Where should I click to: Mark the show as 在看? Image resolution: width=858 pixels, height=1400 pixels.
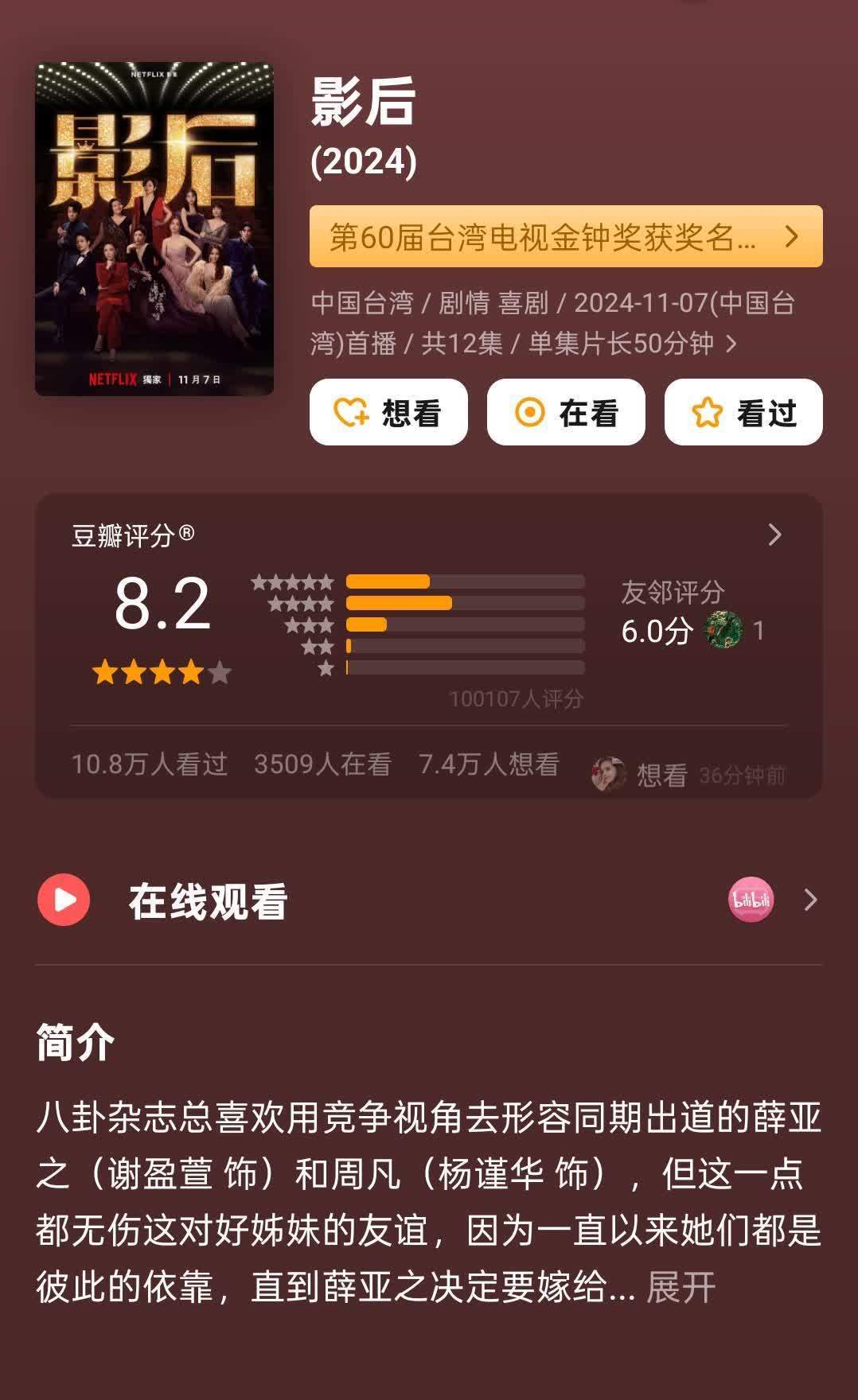(x=566, y=412)
